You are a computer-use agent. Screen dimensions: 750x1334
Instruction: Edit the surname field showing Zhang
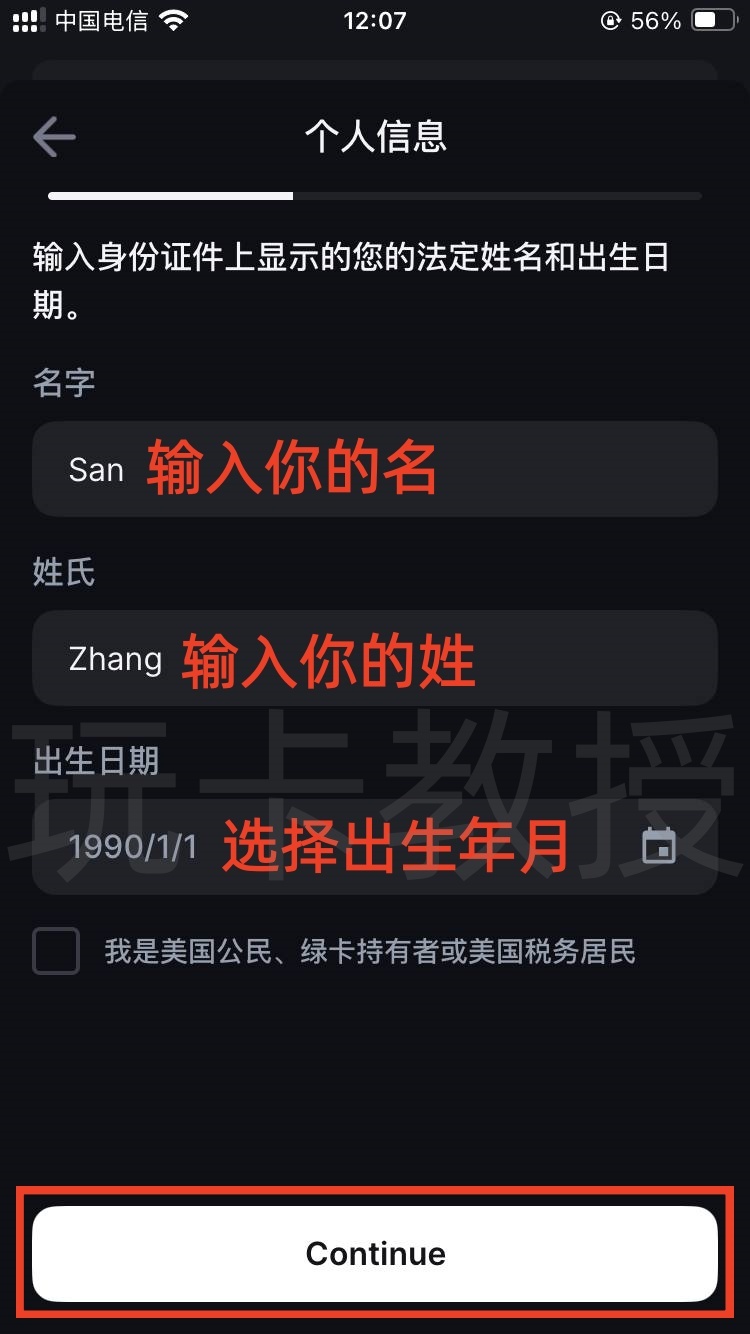pyautogui.click(x=374, y=658)
